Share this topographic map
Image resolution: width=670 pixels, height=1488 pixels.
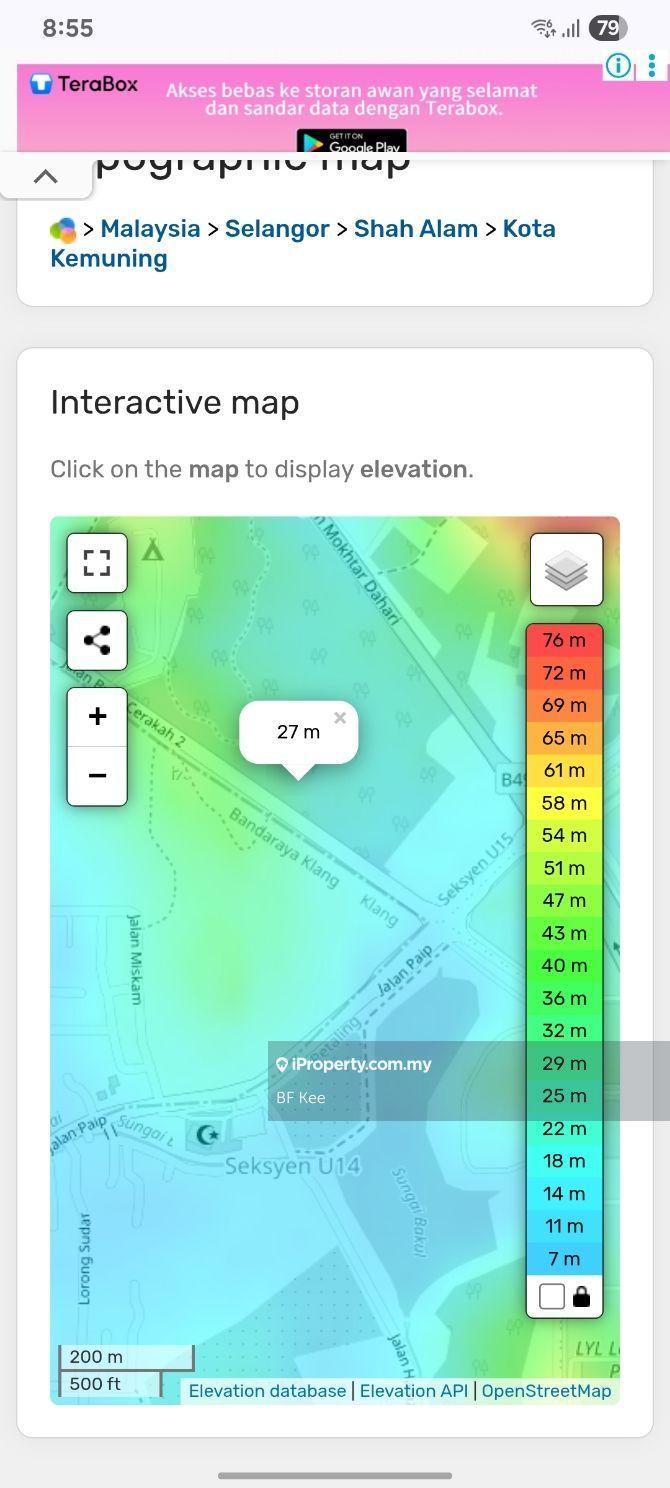(x=97, y=640)
